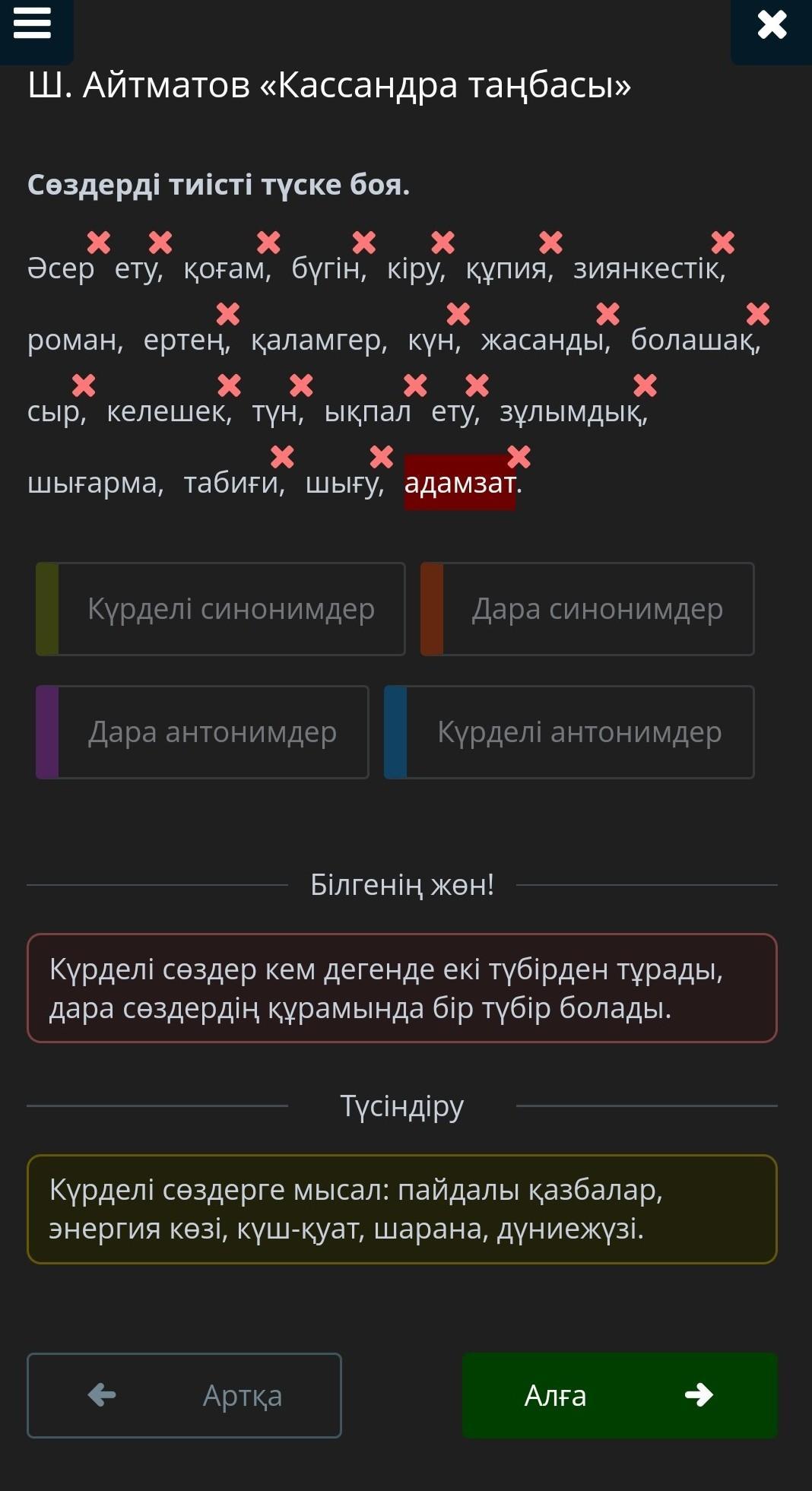Choose the Дара антонимдер color category
The image size is (812, 1491).
[202, 732]
